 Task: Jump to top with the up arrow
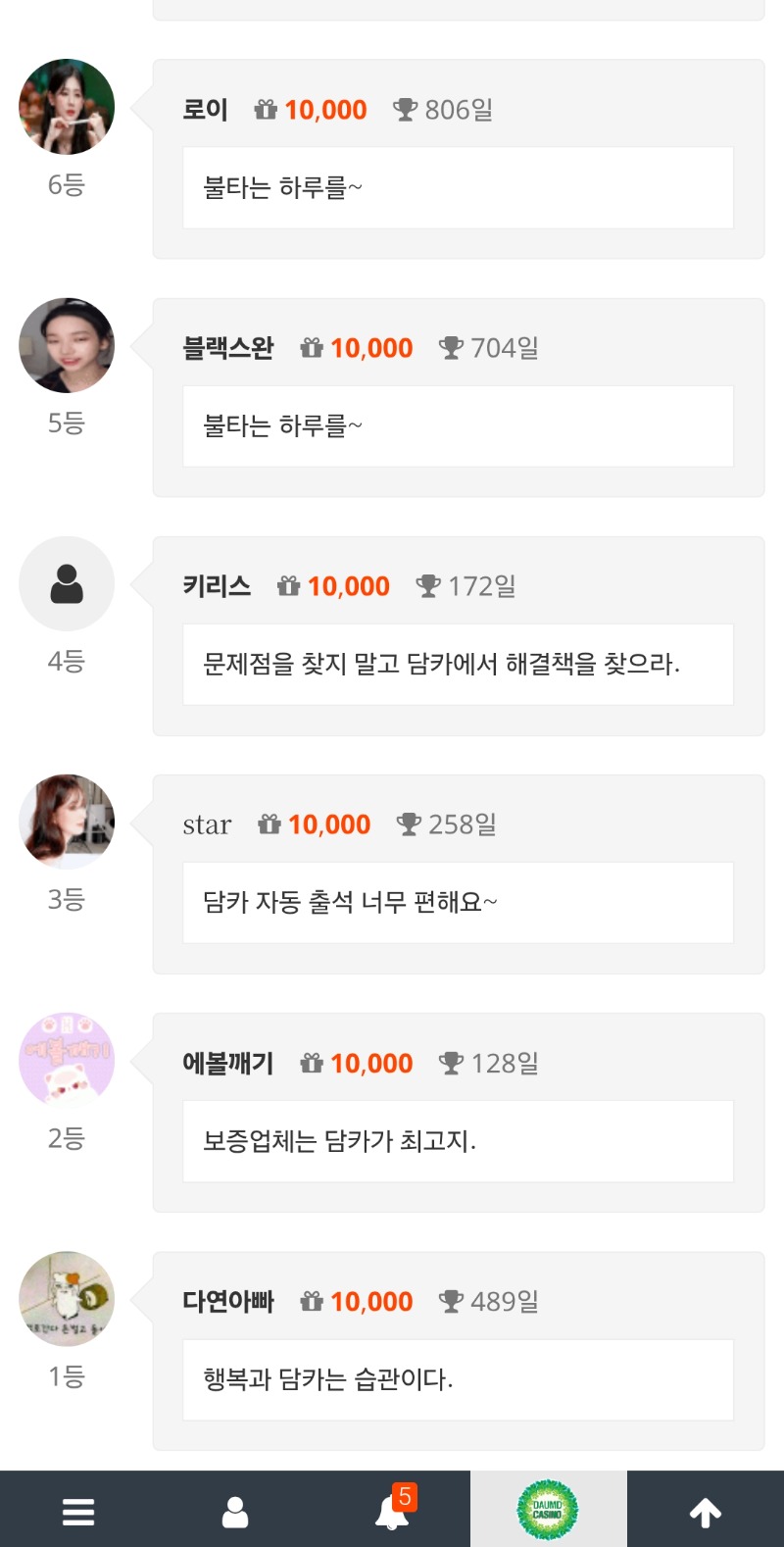[706, 1511]
